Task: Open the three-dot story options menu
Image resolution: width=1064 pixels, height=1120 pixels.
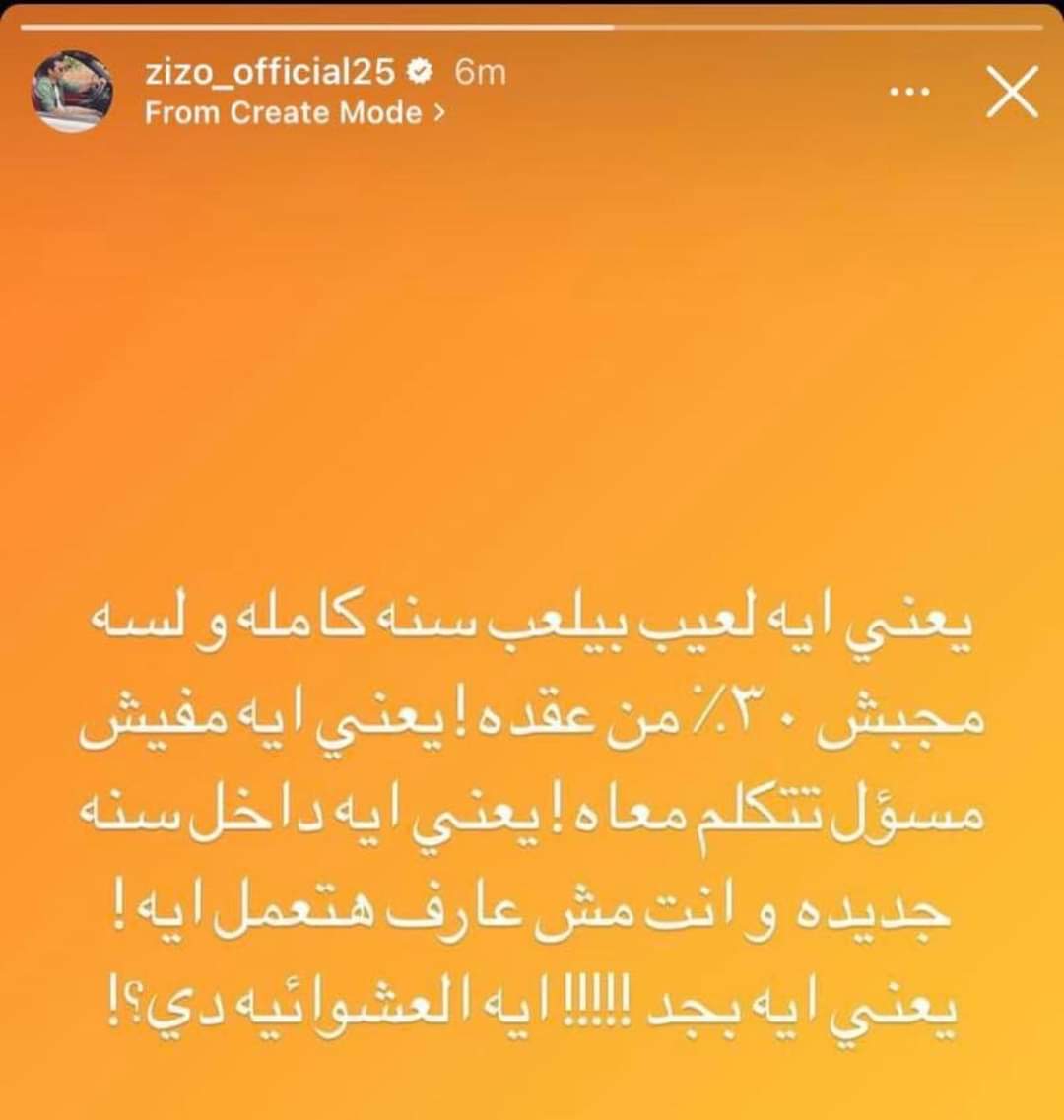Action: [909, 92]
